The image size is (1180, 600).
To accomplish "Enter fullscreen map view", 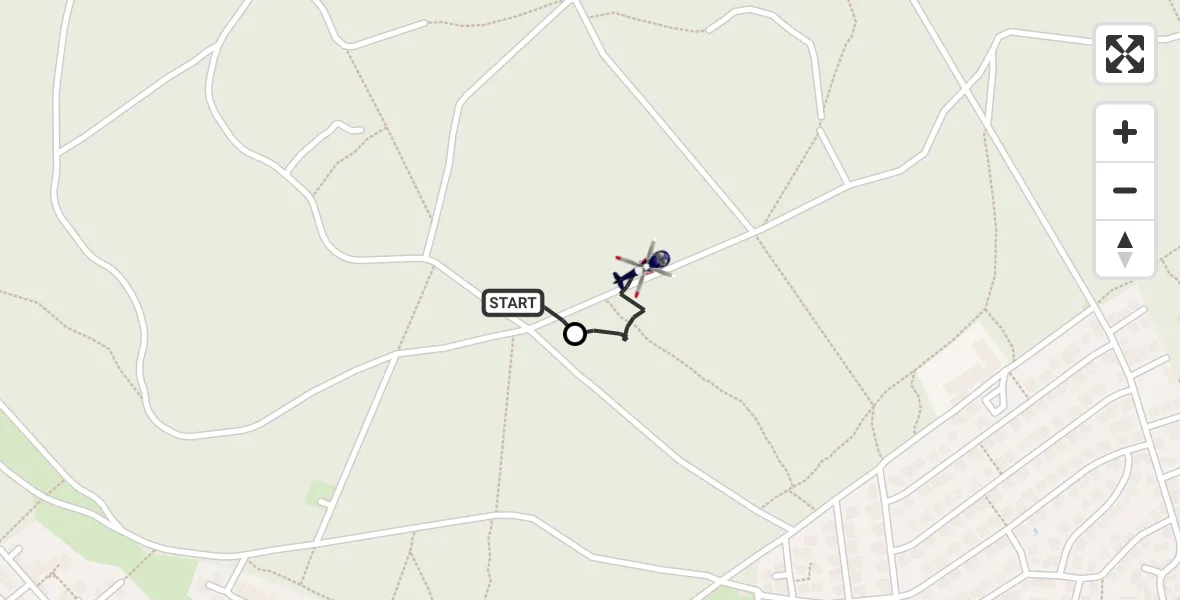I will pyautogui.click(x=1124, y=54).
